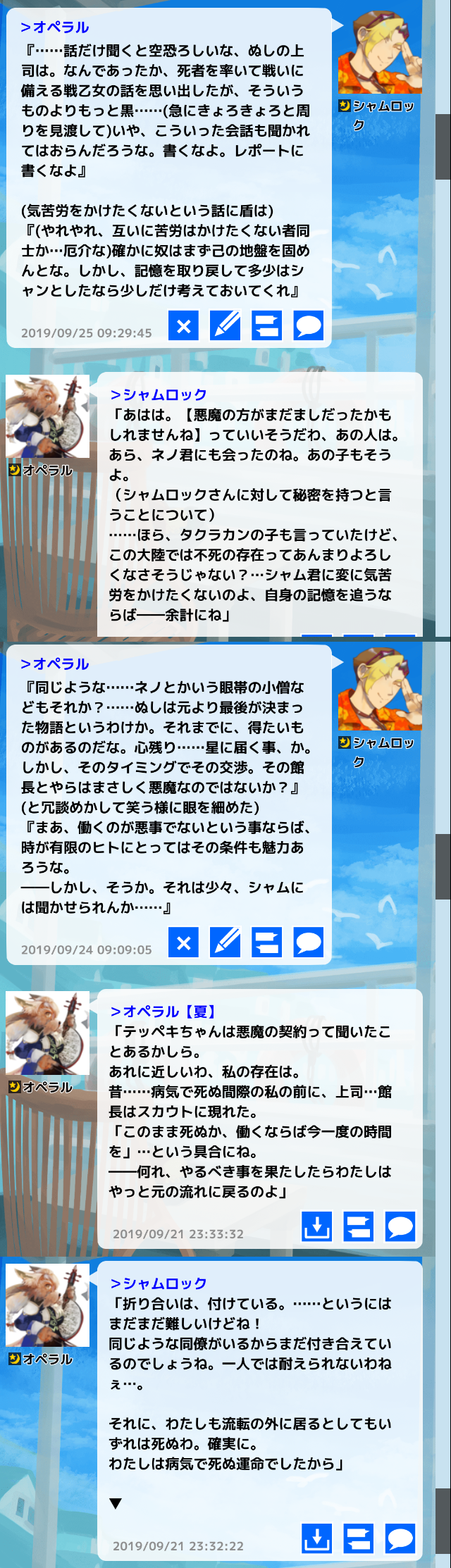Open シャムロック's avatar beside the 09:29:45 message

pos(380,53)
